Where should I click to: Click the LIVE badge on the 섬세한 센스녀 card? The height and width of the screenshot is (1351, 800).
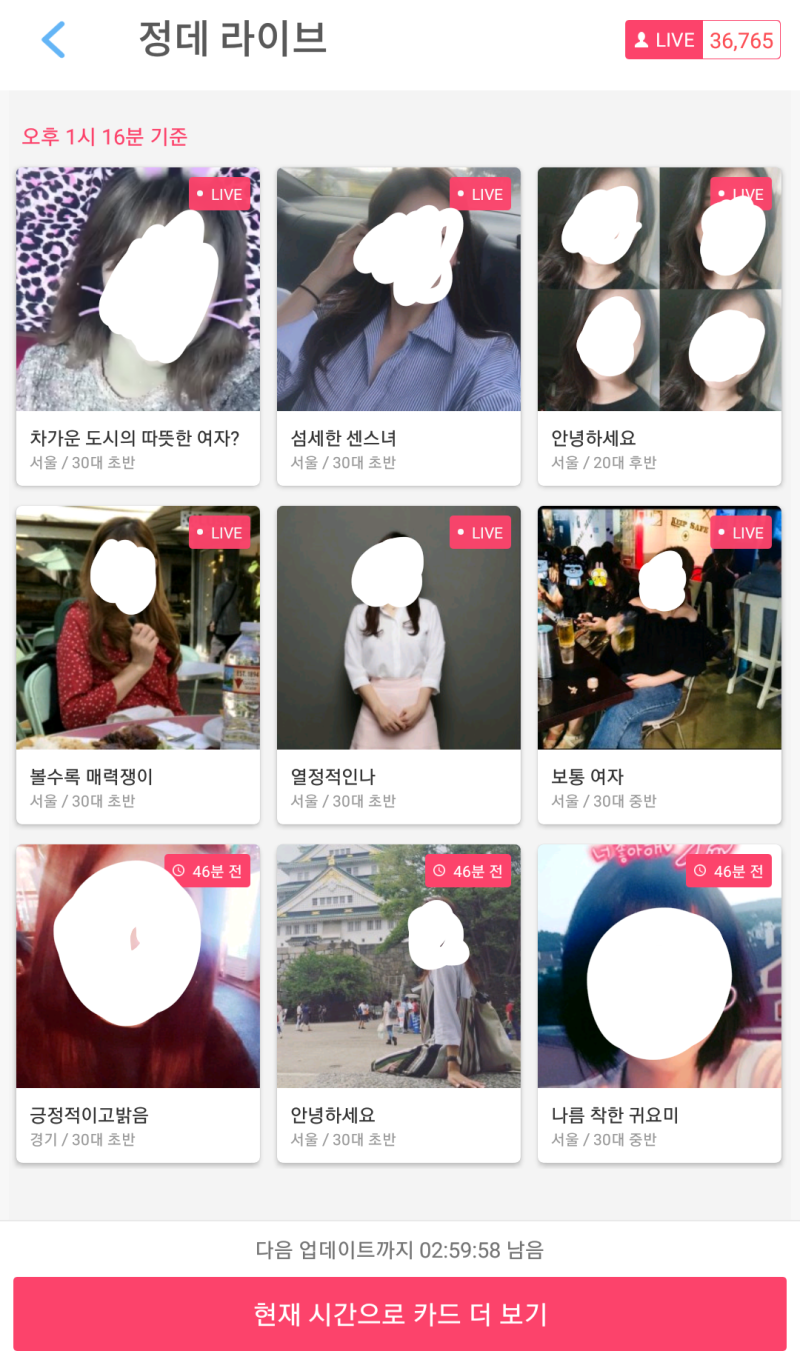pyautogui.click(x=480, y=193)
